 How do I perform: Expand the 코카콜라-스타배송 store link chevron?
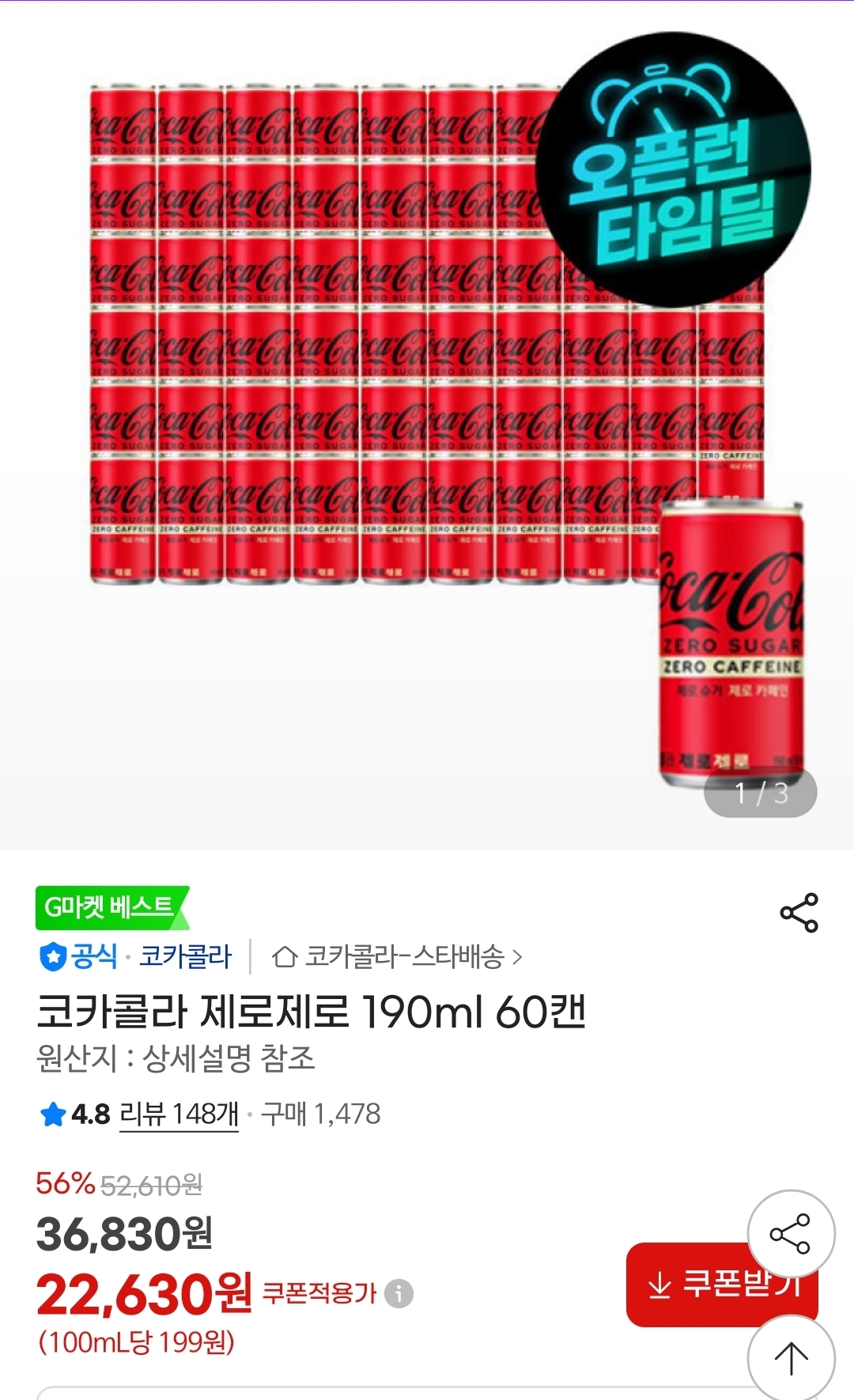coord(521,956)
